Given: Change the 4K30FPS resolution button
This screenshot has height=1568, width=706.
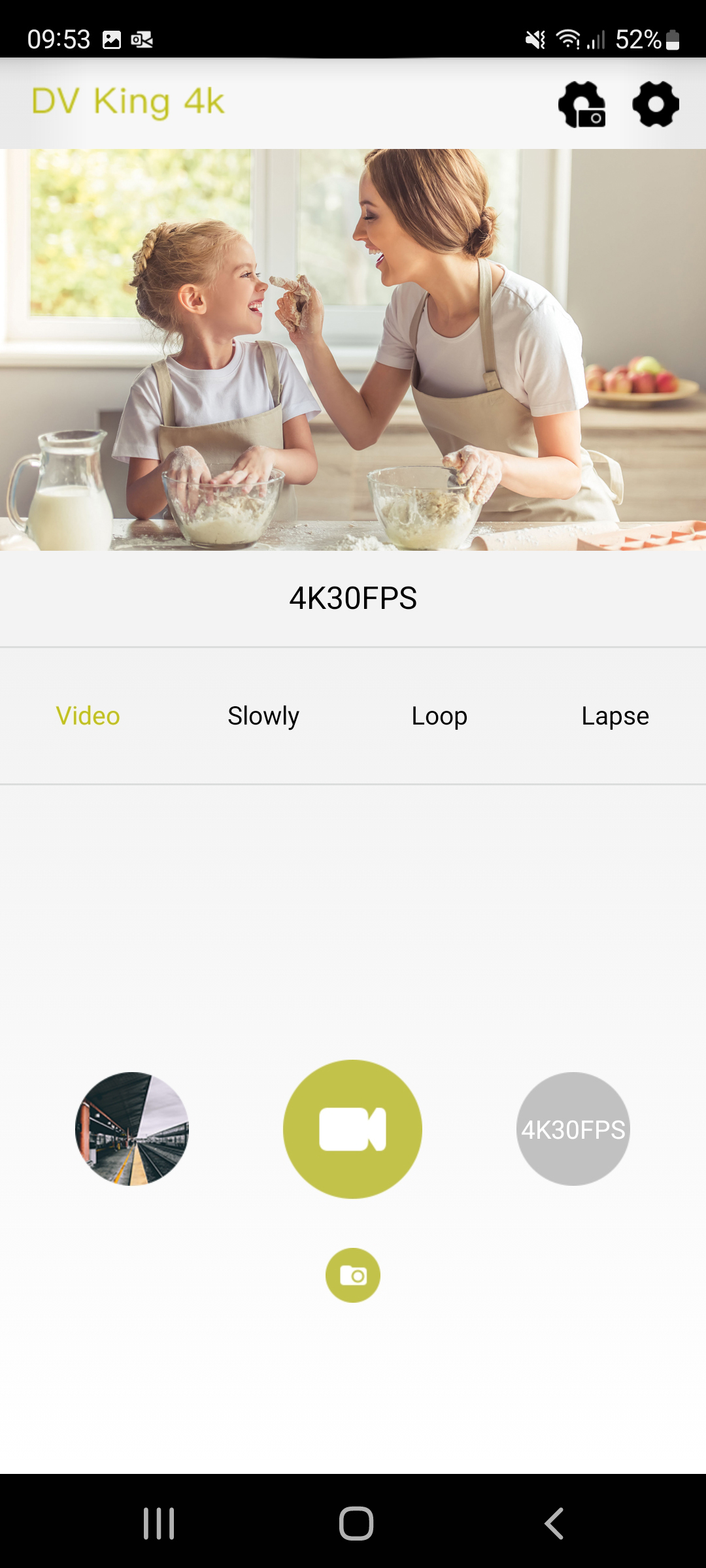Looking at the screenshot, I should (x=573, y=1129).
